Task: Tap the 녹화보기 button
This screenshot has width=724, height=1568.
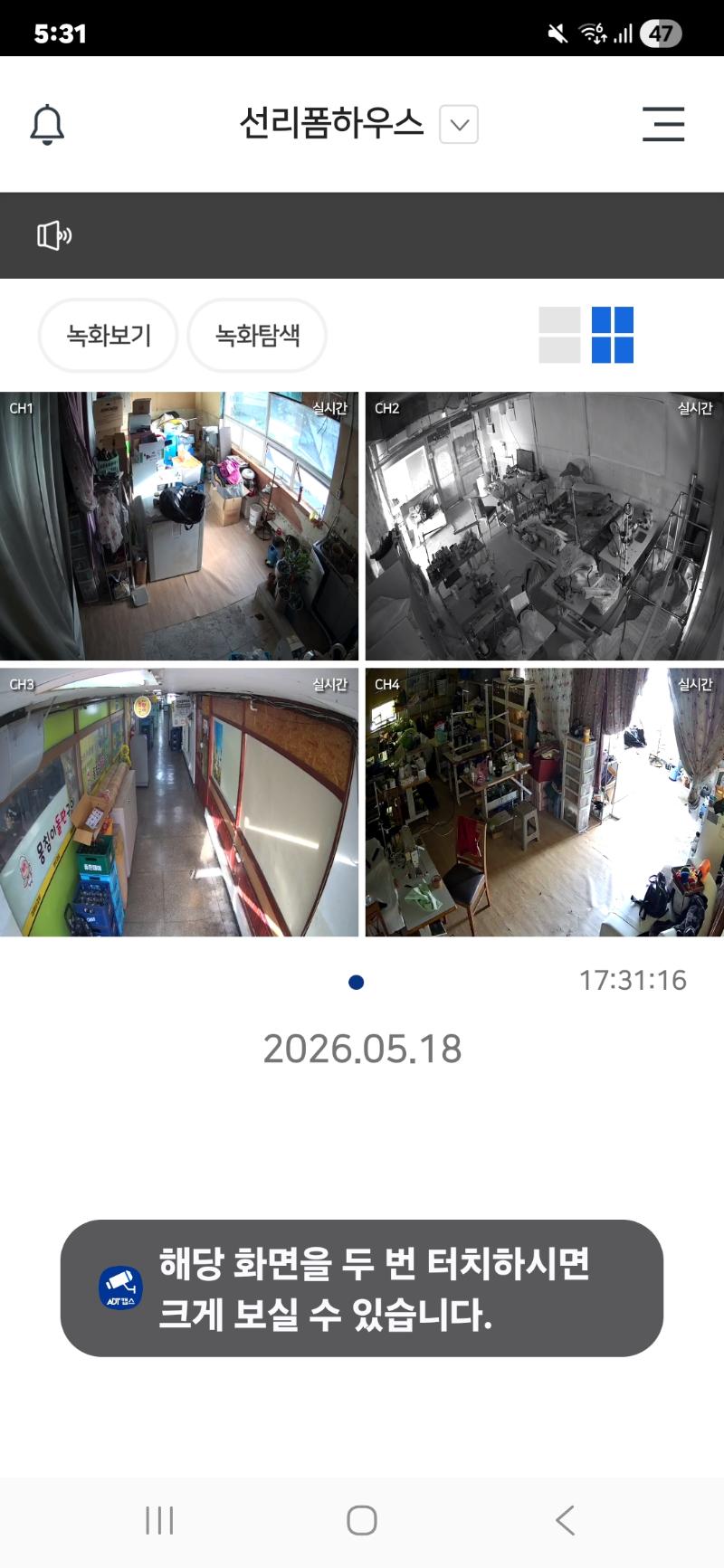Action: [x=109, y=336]
